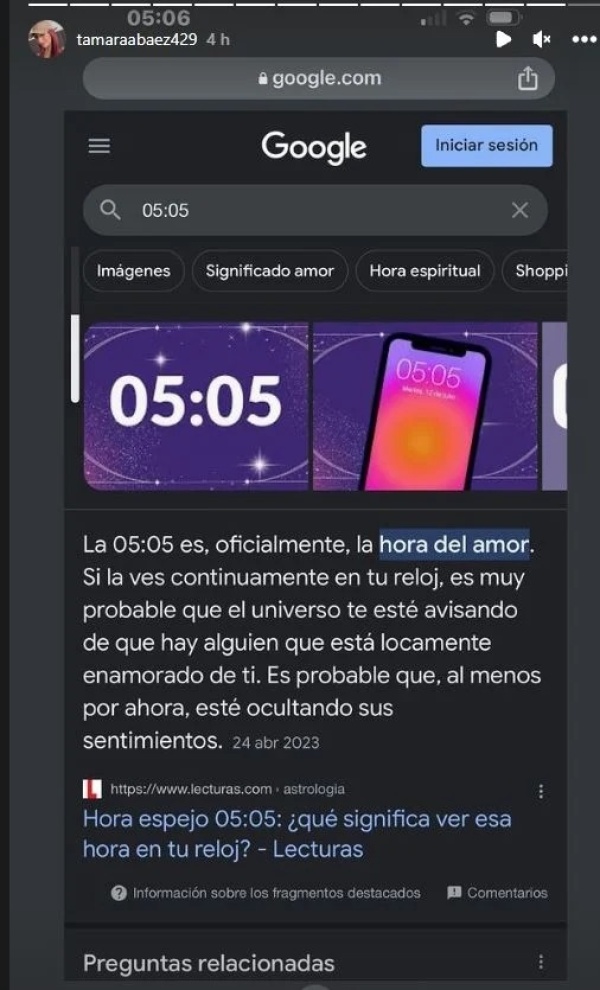
Task: Open the story's three-dot options menu
Action: click(583, 39)
